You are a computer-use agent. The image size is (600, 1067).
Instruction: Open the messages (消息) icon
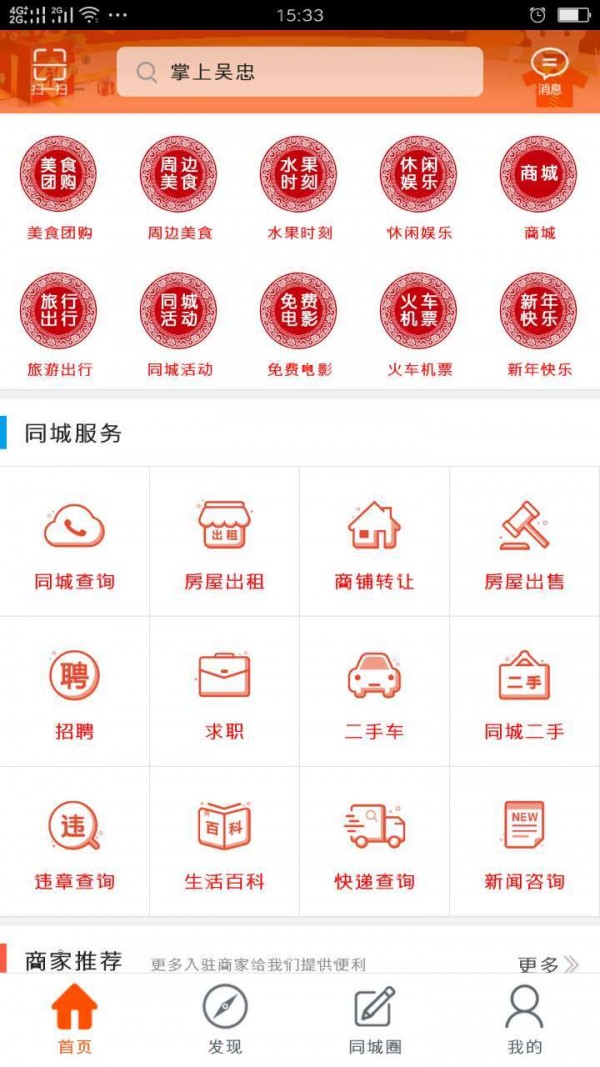(x=549, y=71)
